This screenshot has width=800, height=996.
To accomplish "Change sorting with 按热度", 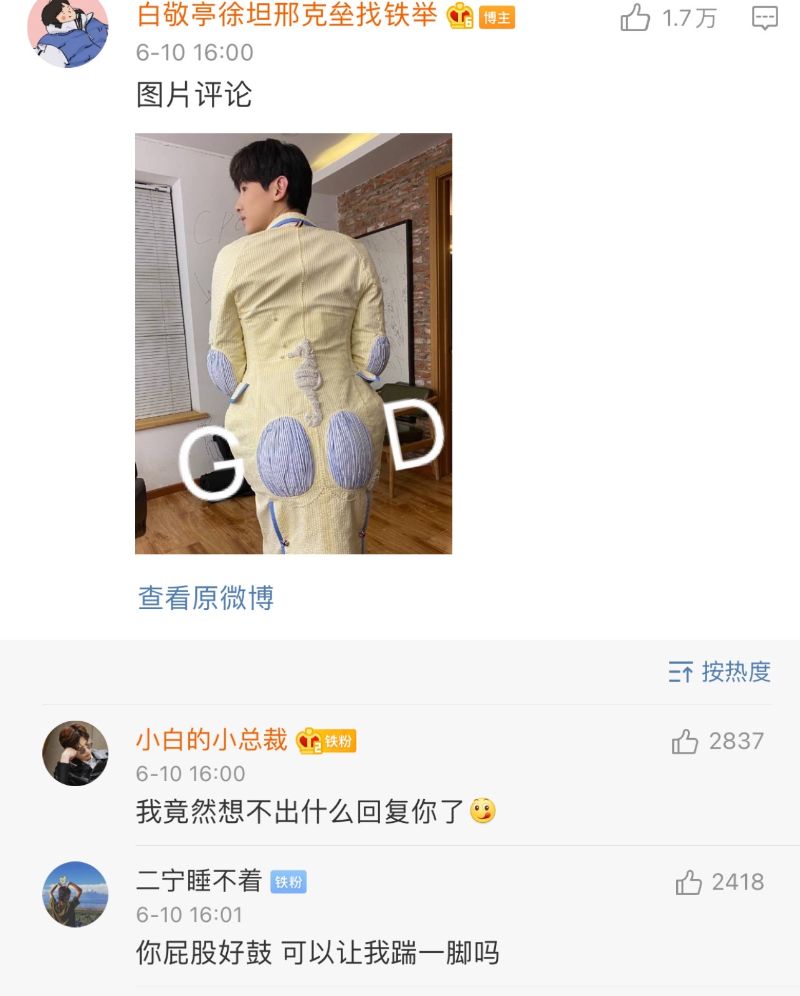I will 720,672.
